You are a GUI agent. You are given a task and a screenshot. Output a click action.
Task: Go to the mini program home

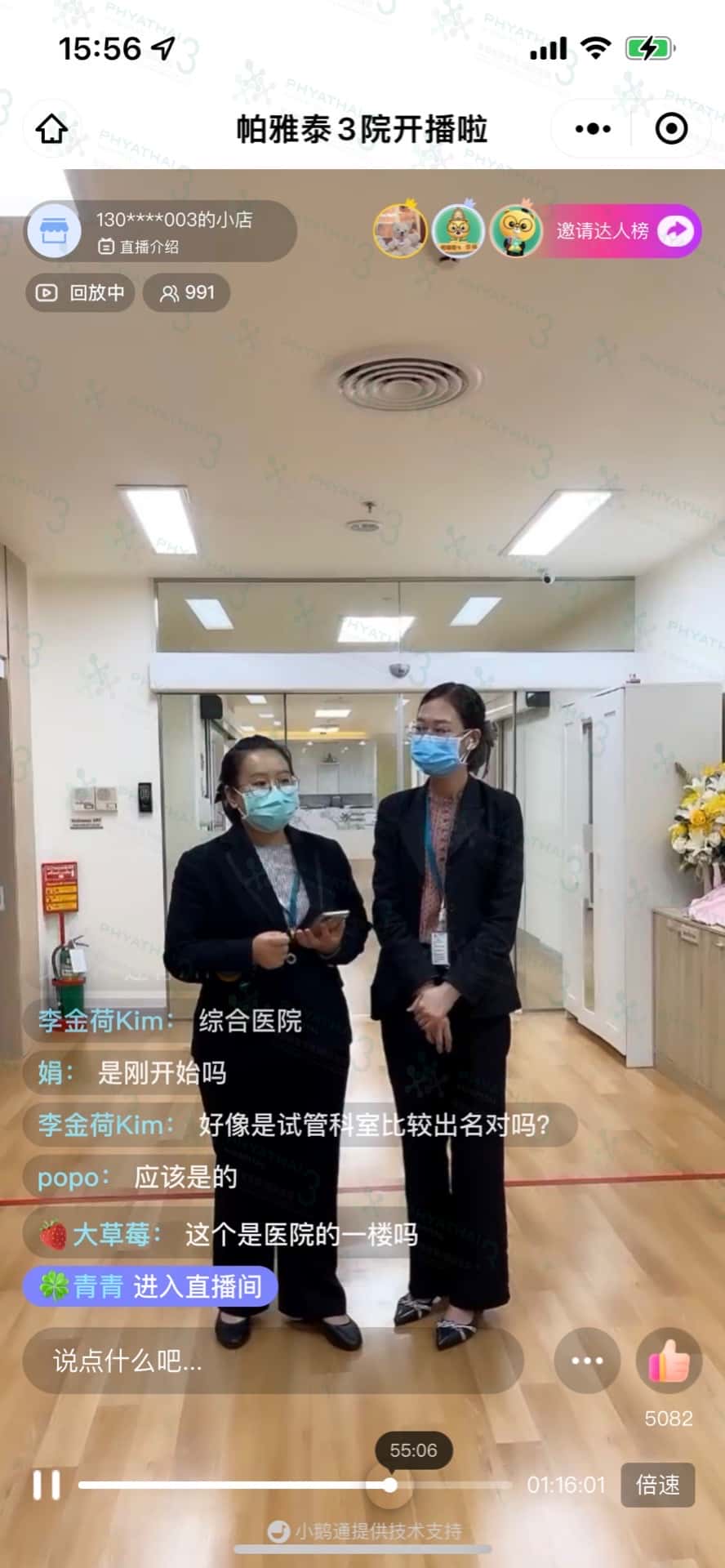point(52,129)
